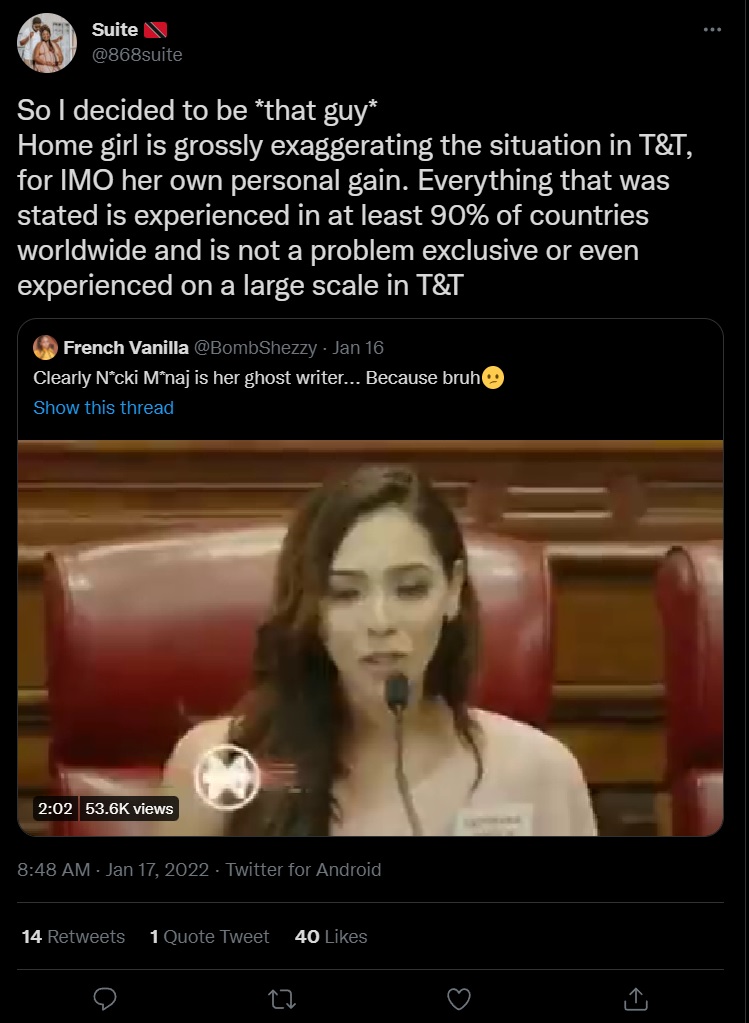Reply to this tweet
Image resolution: width=749 pixels, height=1023 pixels.
pyautogui.click(x=105, y=998)
